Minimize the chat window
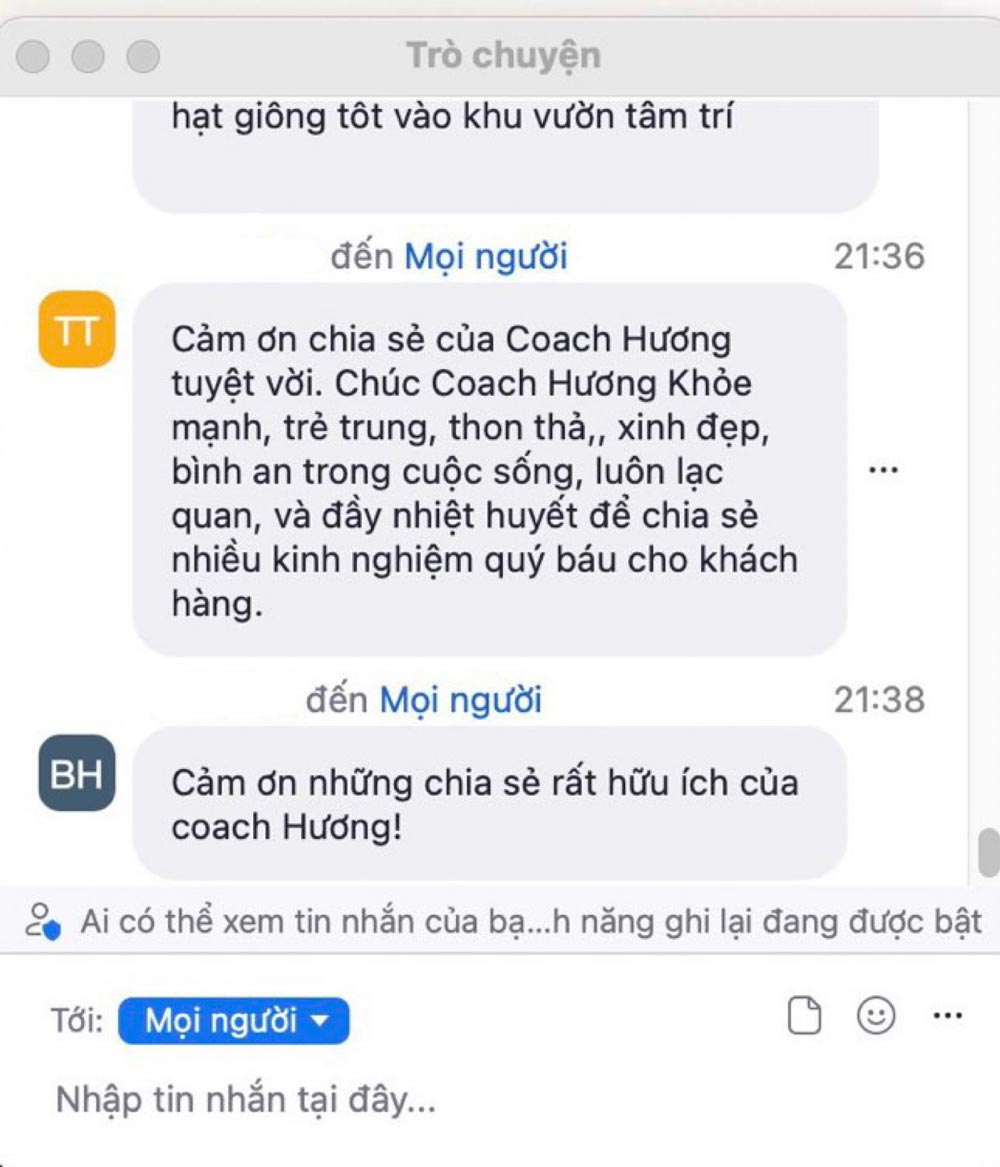This screenshot has width=1000, height=1167. (x=88, y=56)
